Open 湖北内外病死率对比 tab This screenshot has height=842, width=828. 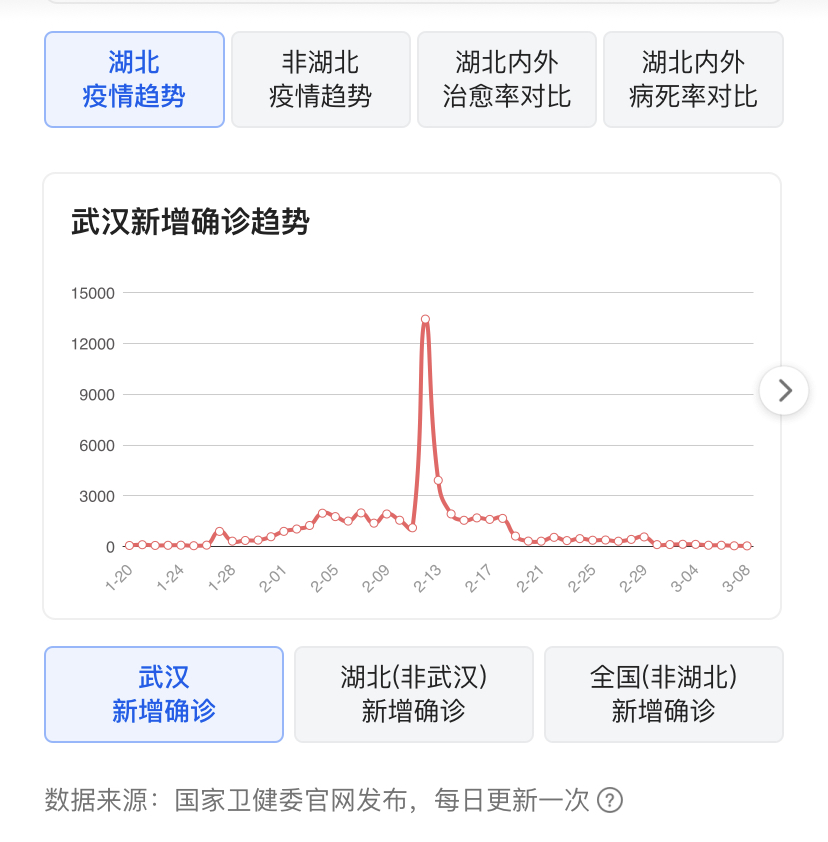click(x=693, y=80)
